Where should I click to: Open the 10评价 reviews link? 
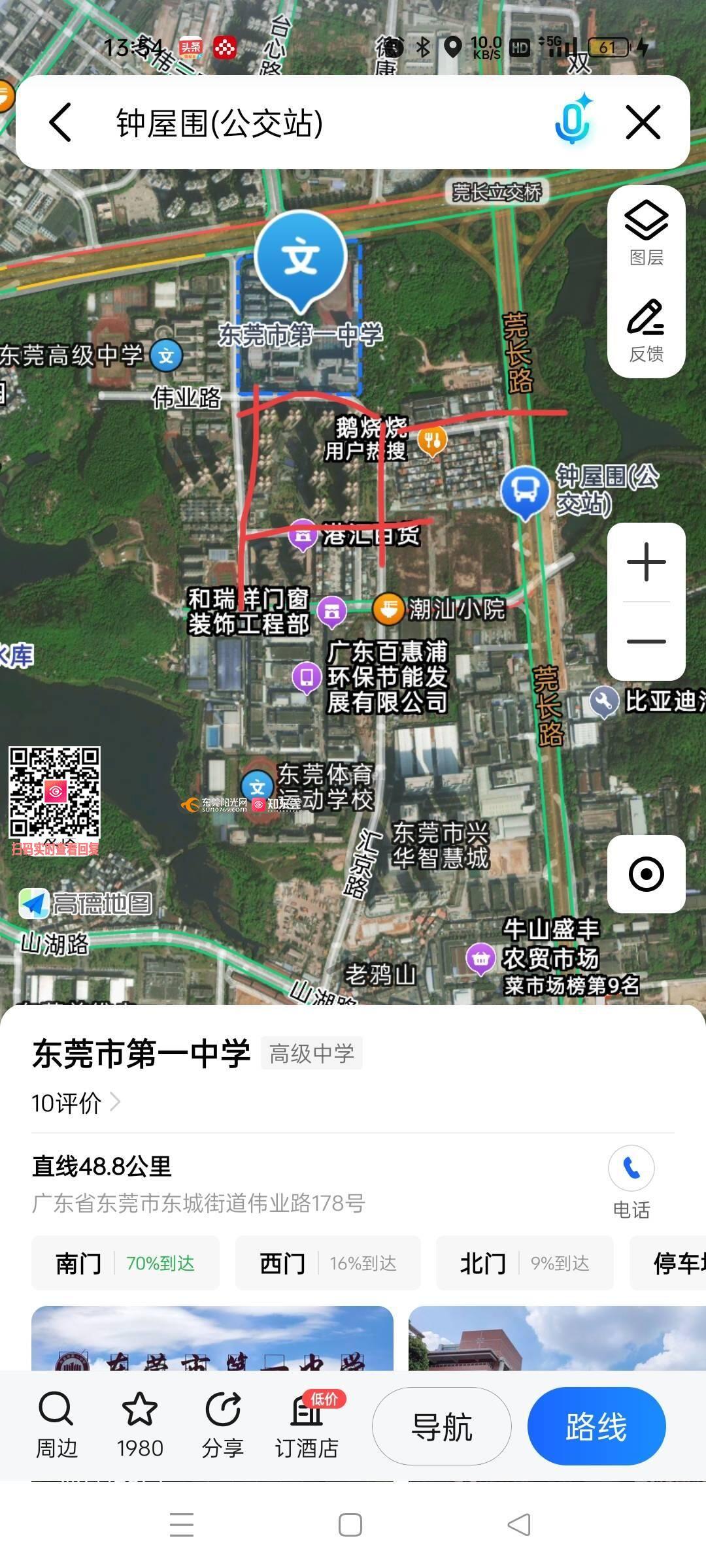(76, 1103)
